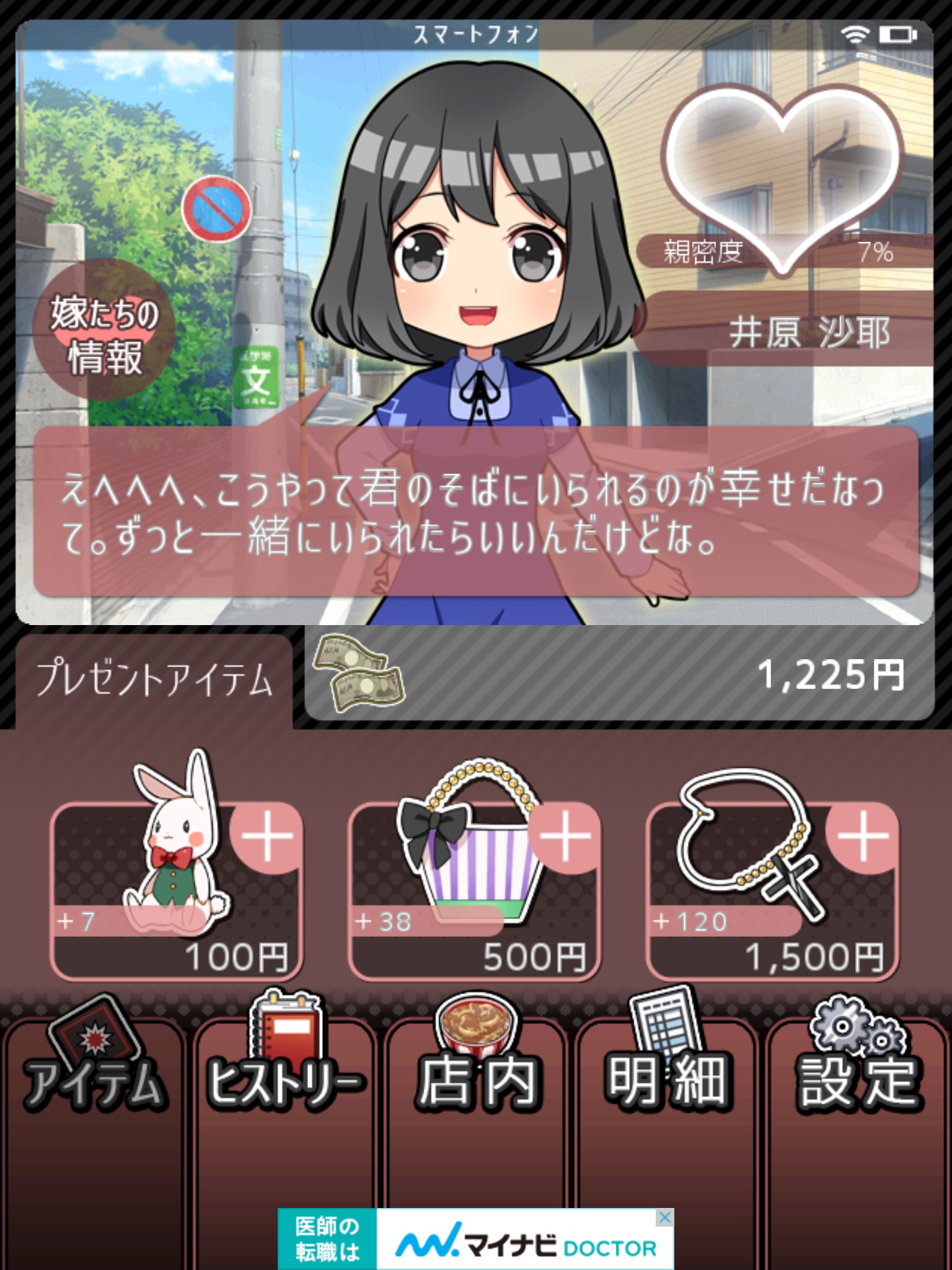Viewport: 952px width, 1270px height.
Task: Tap the character dialogue box
Action: click(476, 512)
